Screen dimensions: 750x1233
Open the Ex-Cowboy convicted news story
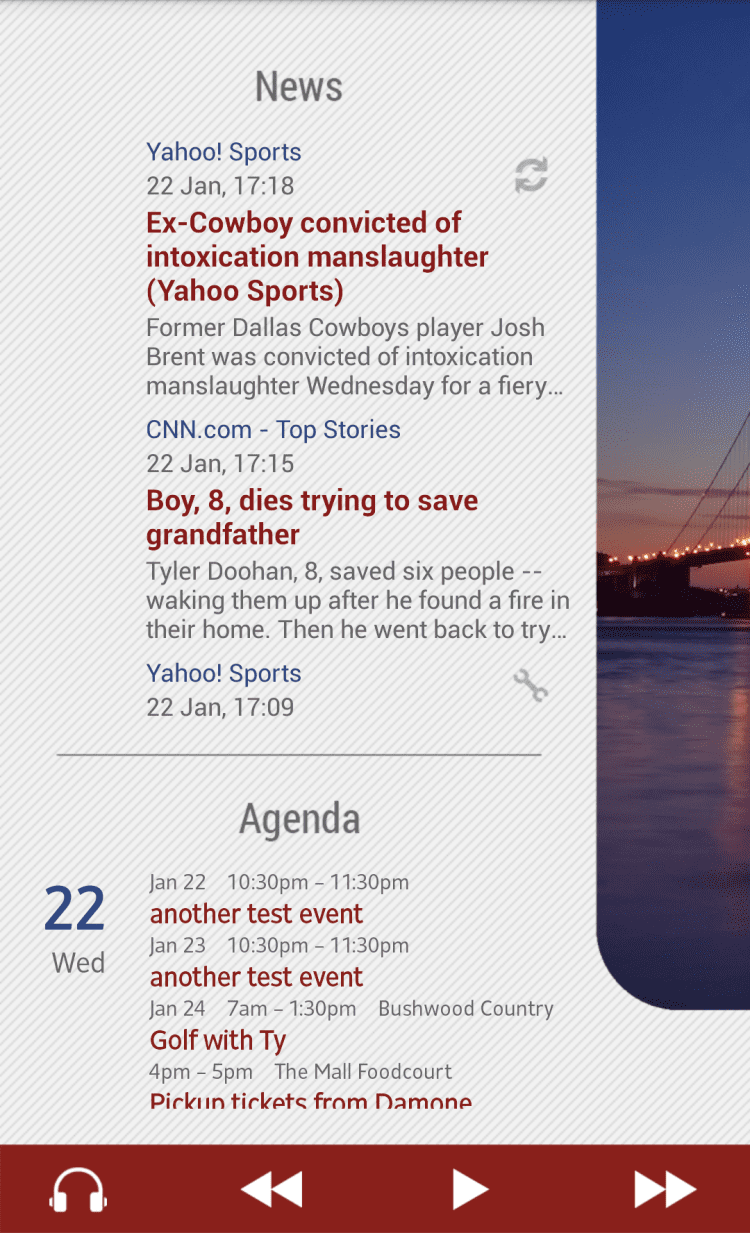click(317, 256)
